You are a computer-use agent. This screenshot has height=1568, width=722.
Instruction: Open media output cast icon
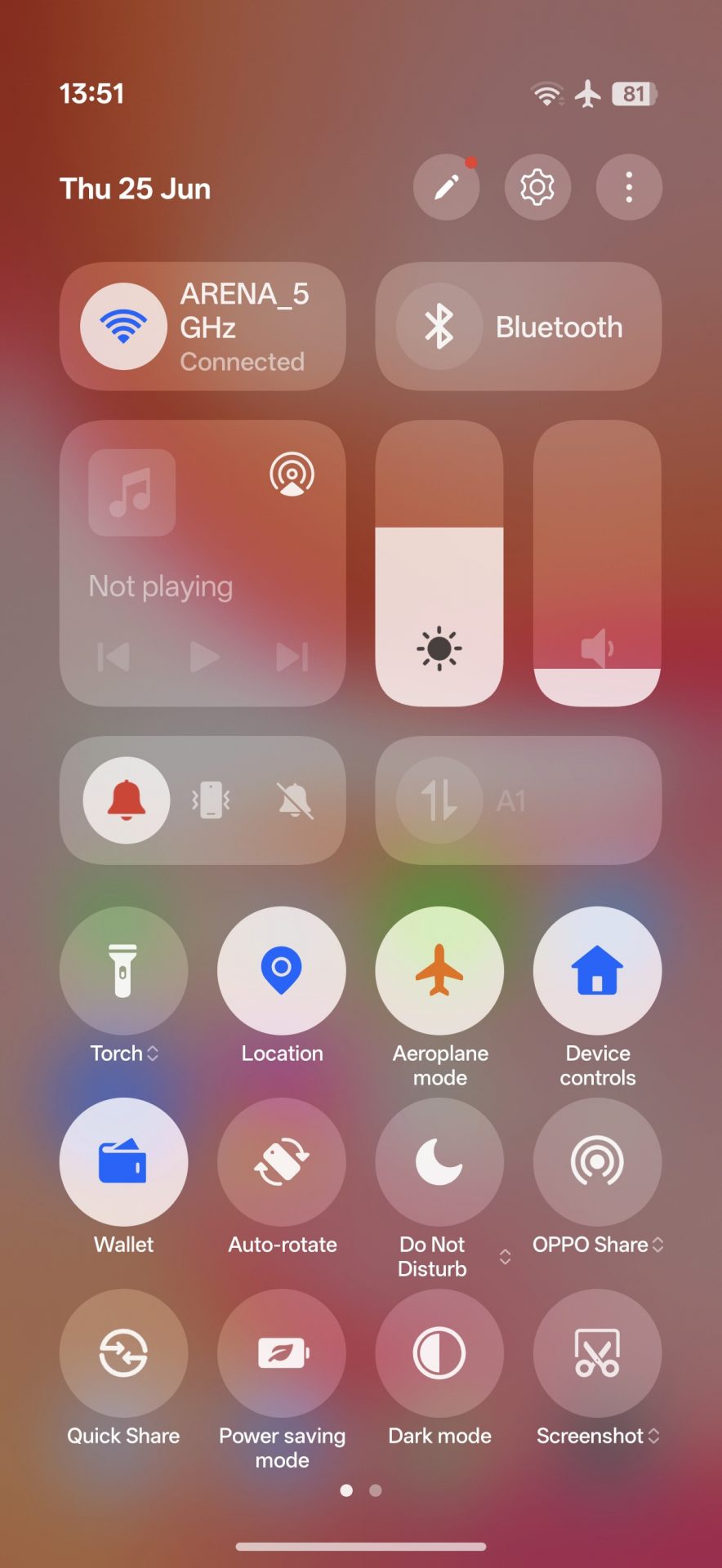coord(292,474)
